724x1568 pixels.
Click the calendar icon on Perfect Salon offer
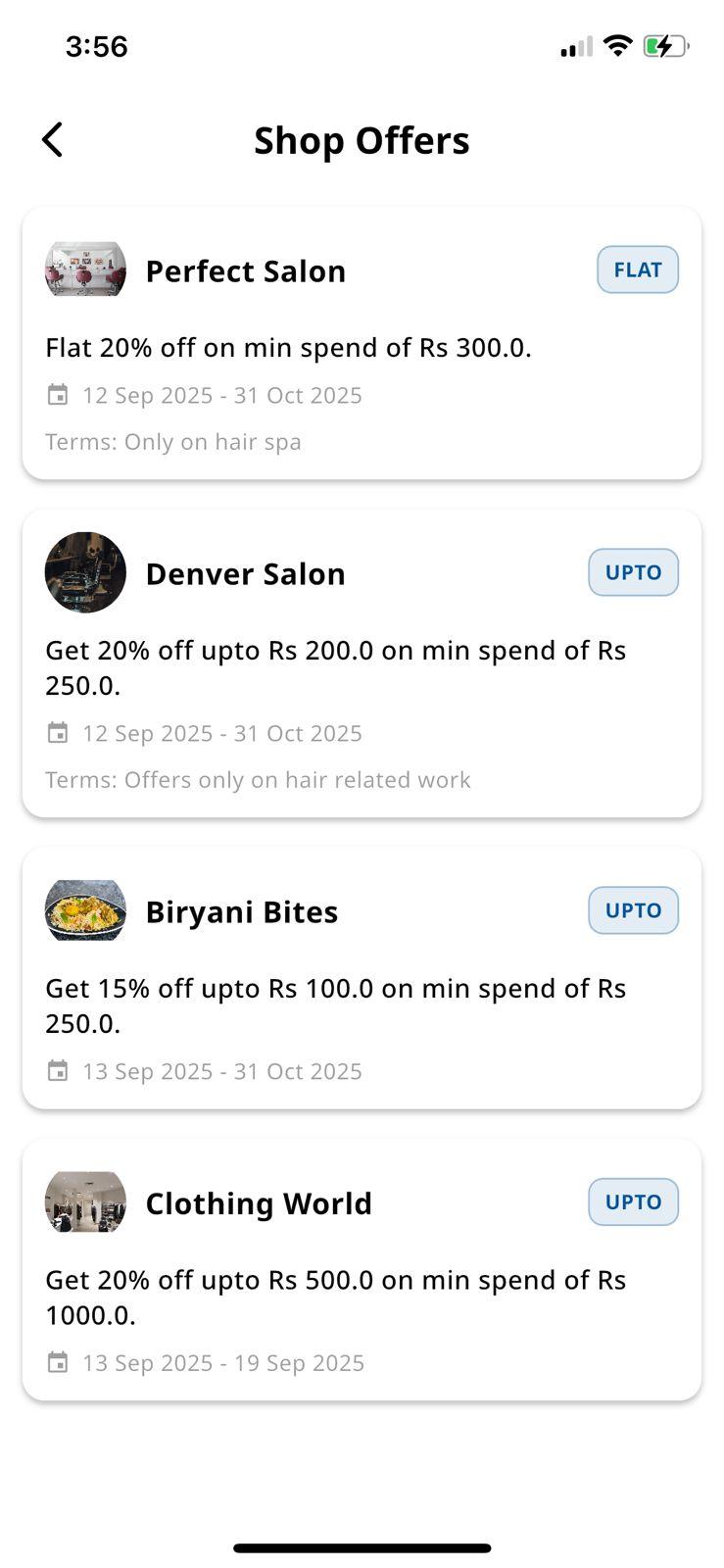57,395
